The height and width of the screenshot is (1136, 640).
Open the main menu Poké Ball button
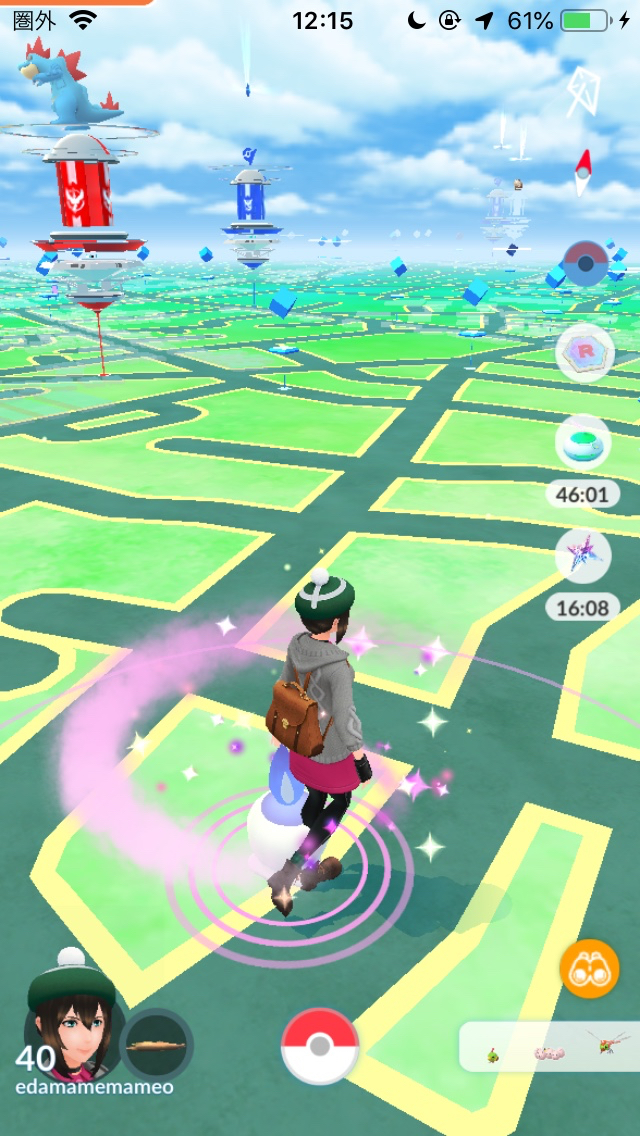[x=320, y=1046]
